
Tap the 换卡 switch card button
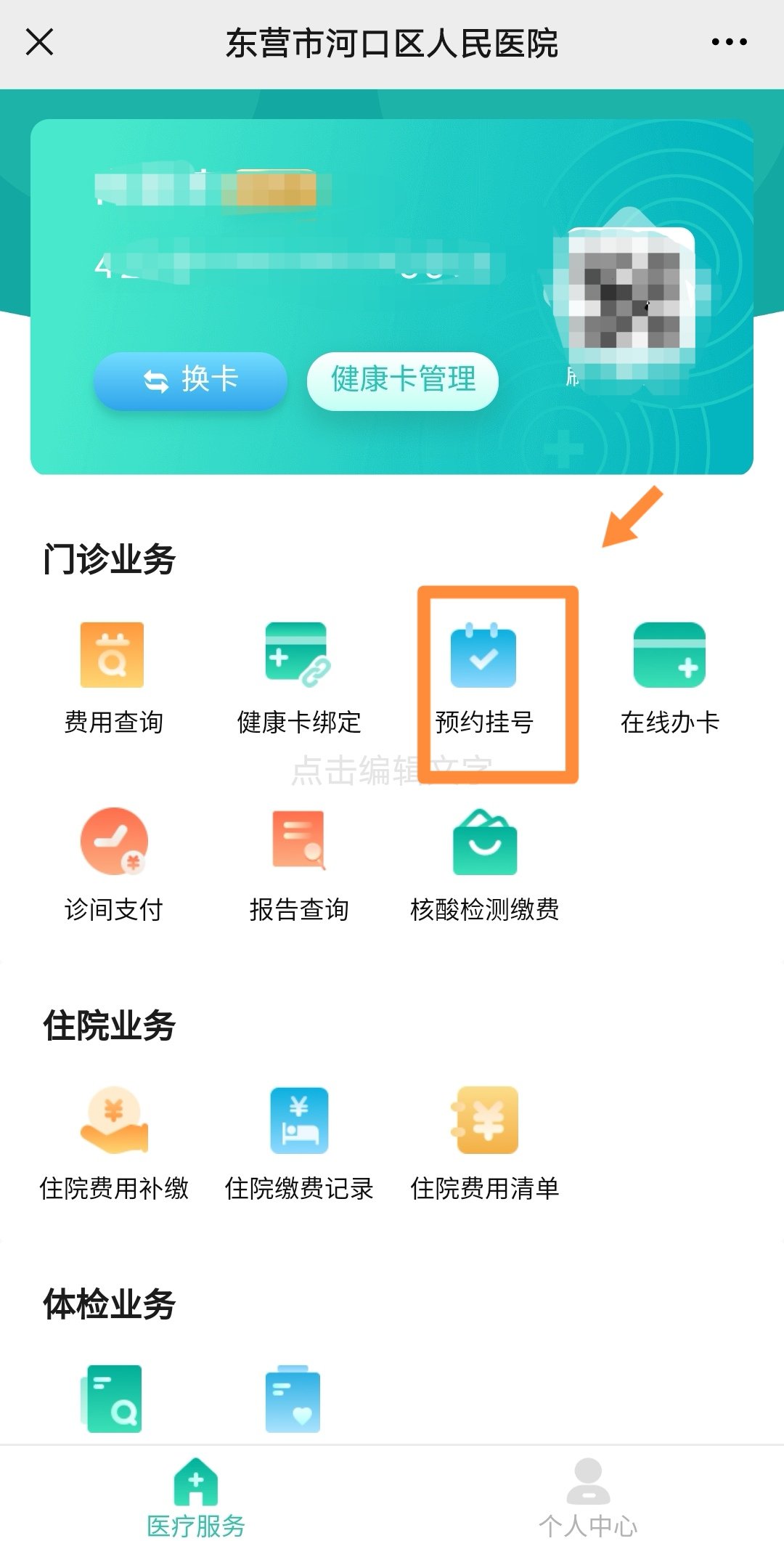190,381
